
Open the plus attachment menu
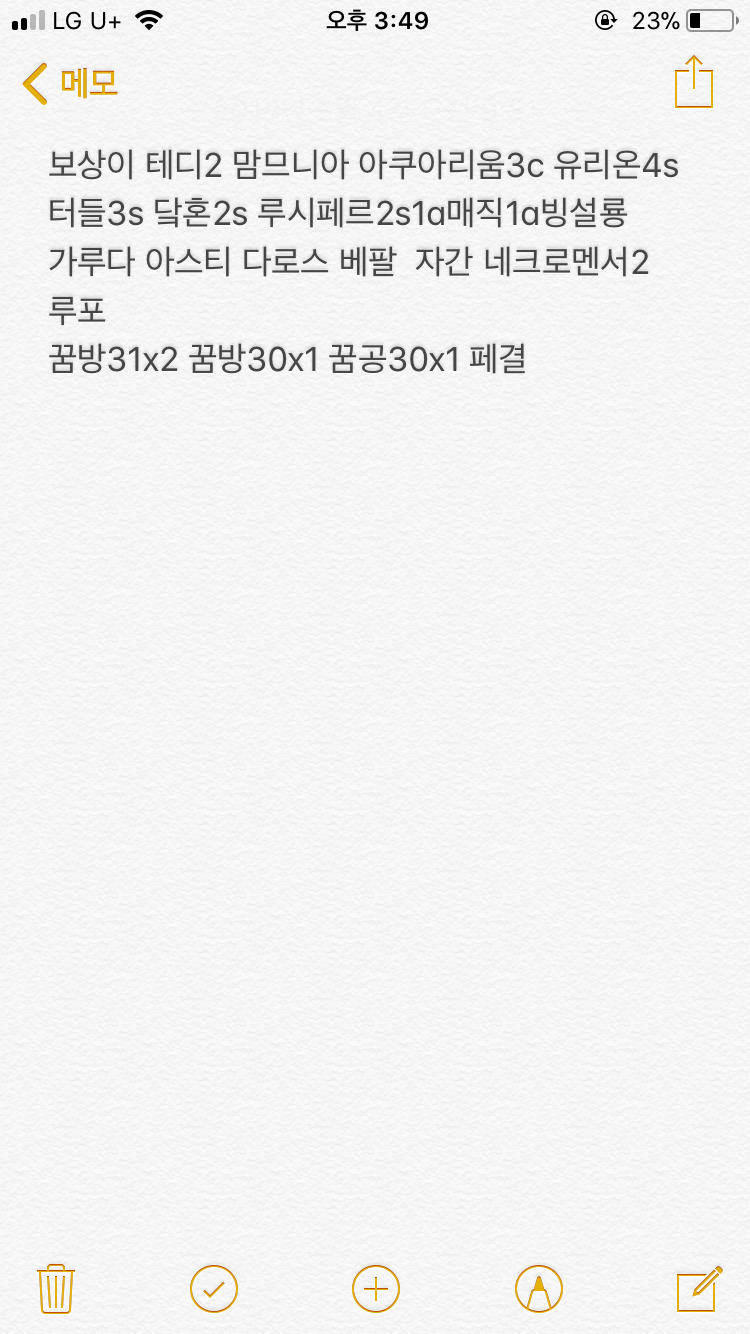(x=376, y=1288)
